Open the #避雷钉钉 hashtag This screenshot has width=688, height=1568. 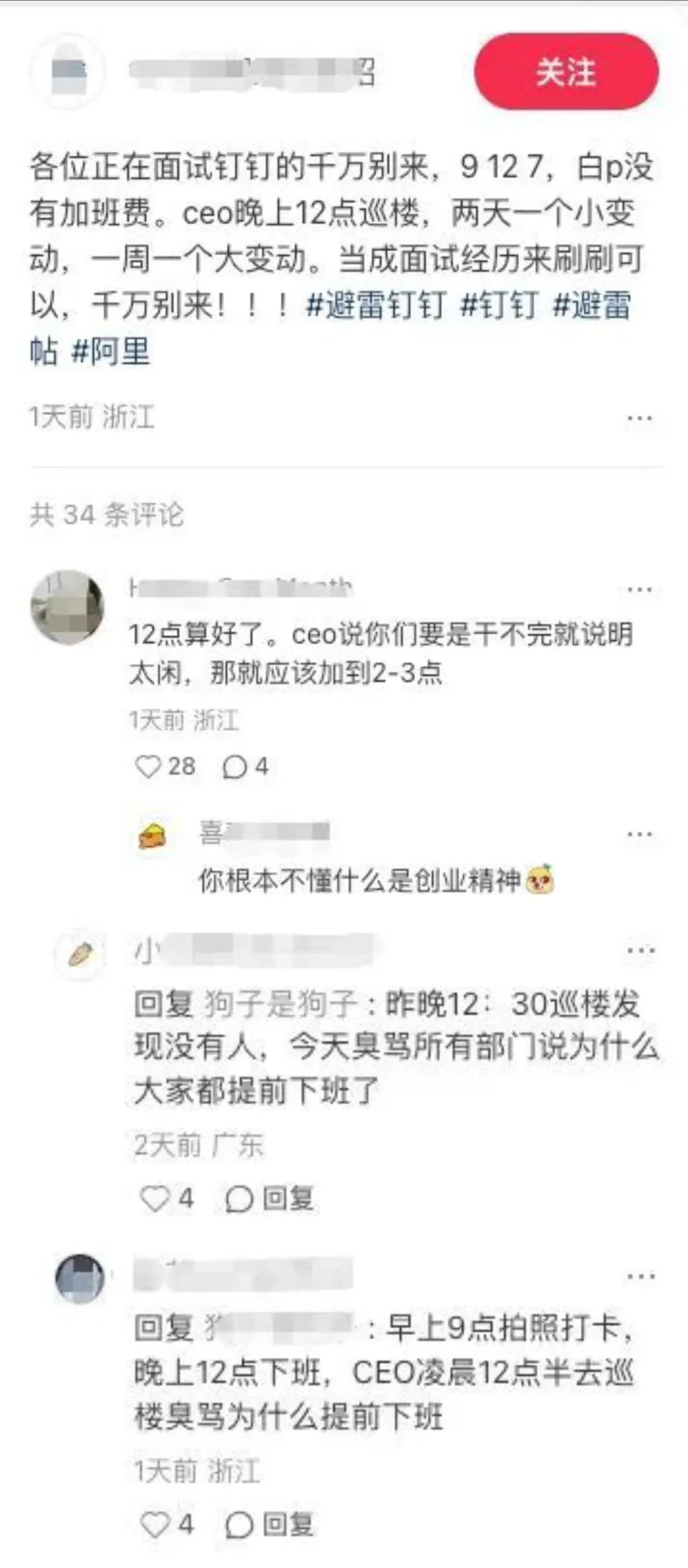[x=376, y=305]
